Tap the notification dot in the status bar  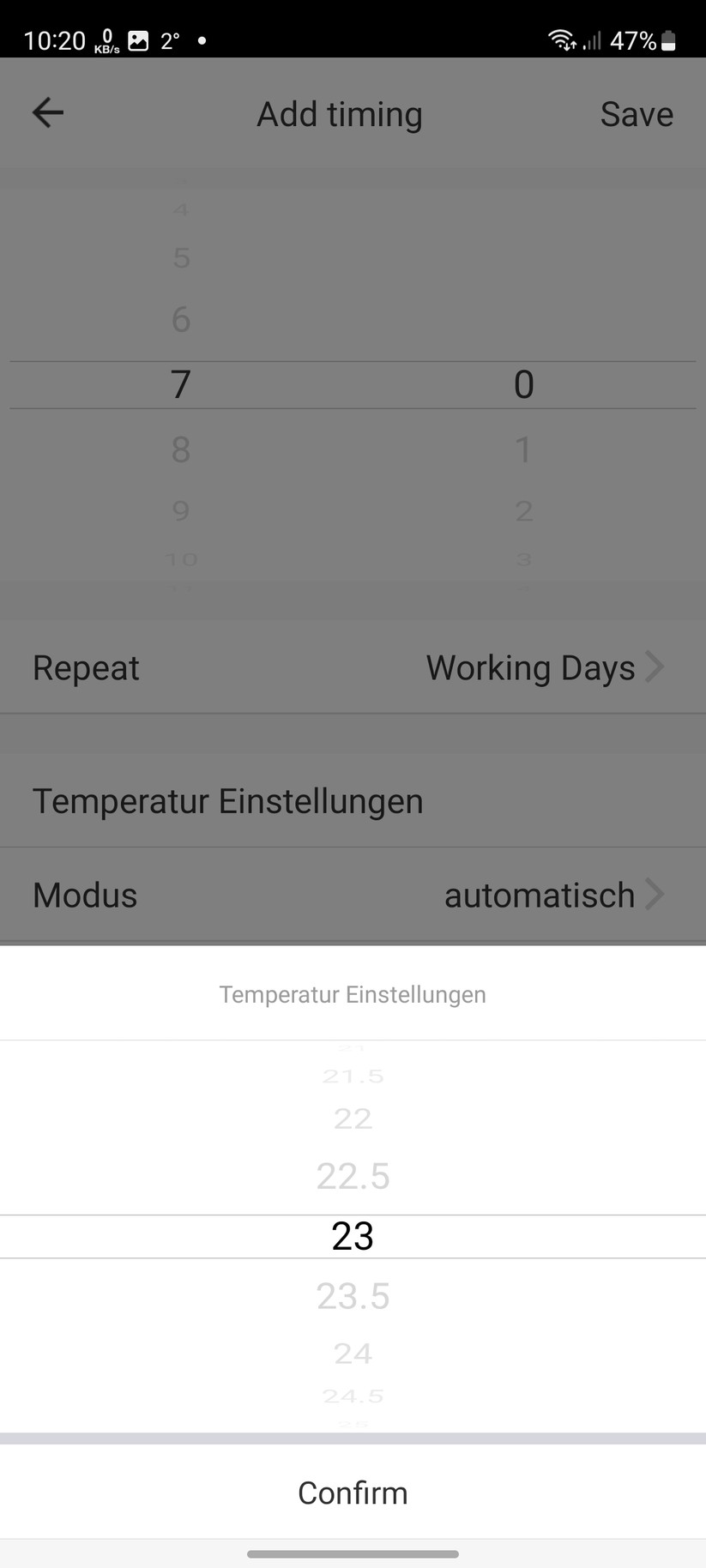(x=202, y=39)
